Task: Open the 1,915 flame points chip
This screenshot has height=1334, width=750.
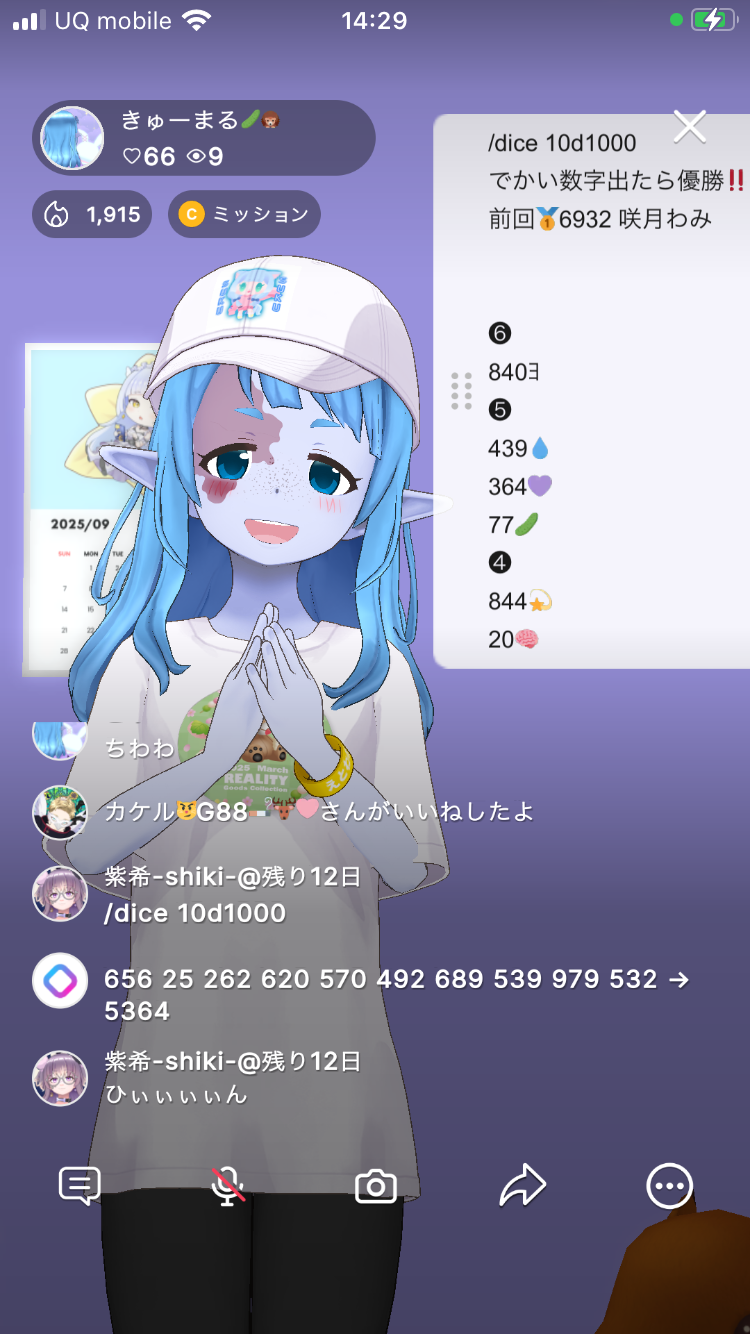Action: point(92,214)
